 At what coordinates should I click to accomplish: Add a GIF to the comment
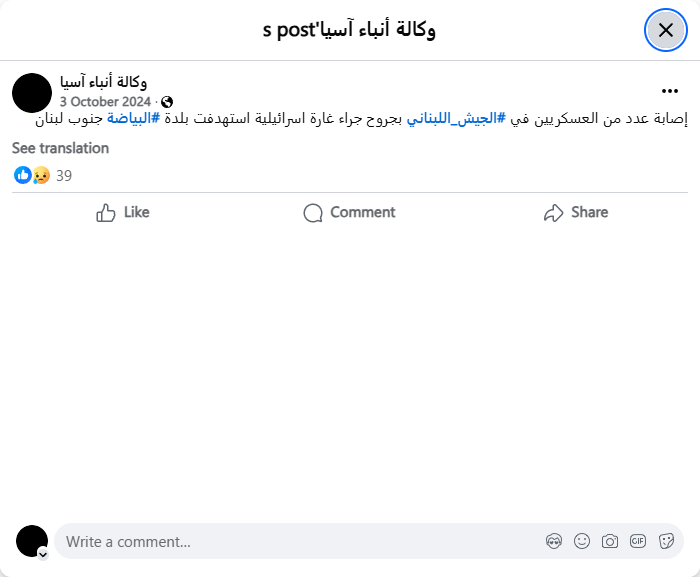tap(638, 541)
